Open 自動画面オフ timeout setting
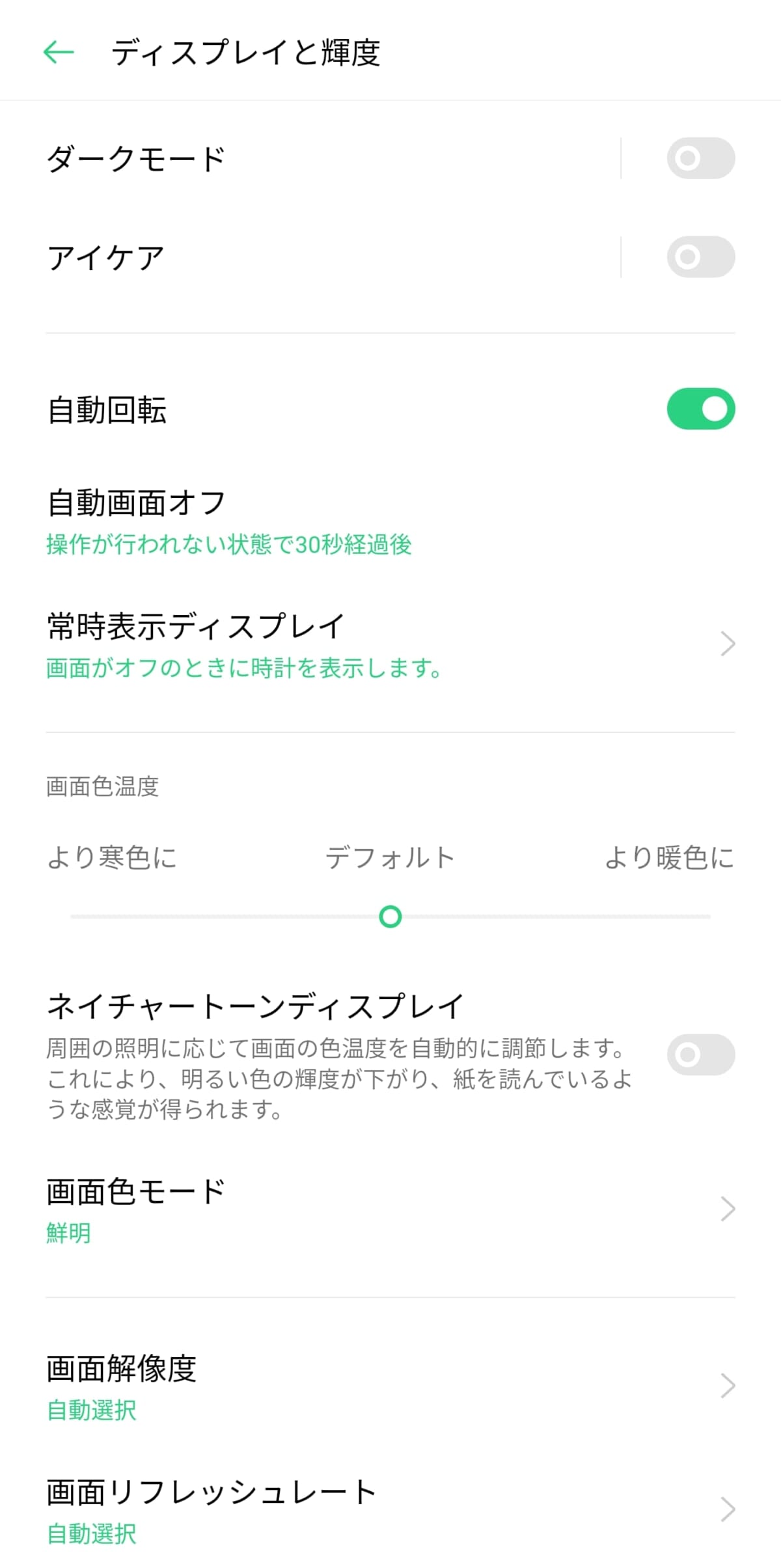Screen dimensions: 781x1568 (228, 522)
